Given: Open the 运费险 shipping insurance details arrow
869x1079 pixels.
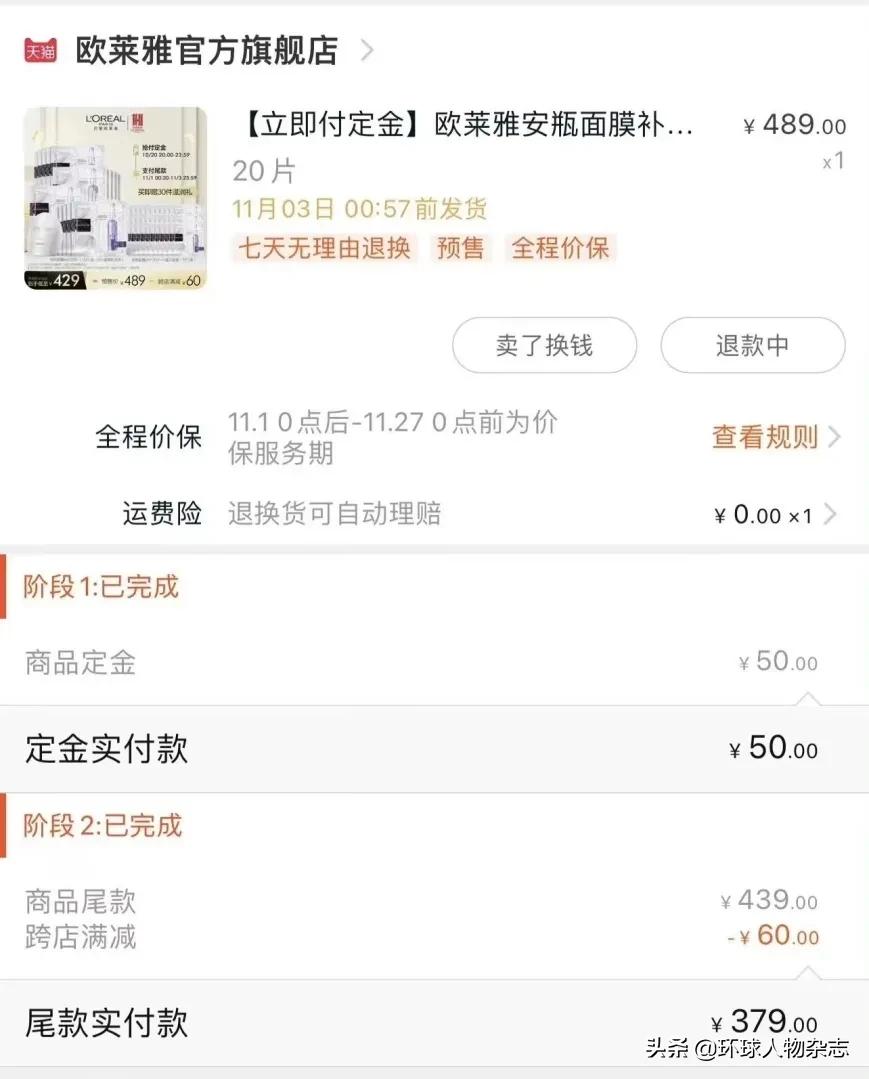Looking at the screenshot, I should tap(831, 514).
